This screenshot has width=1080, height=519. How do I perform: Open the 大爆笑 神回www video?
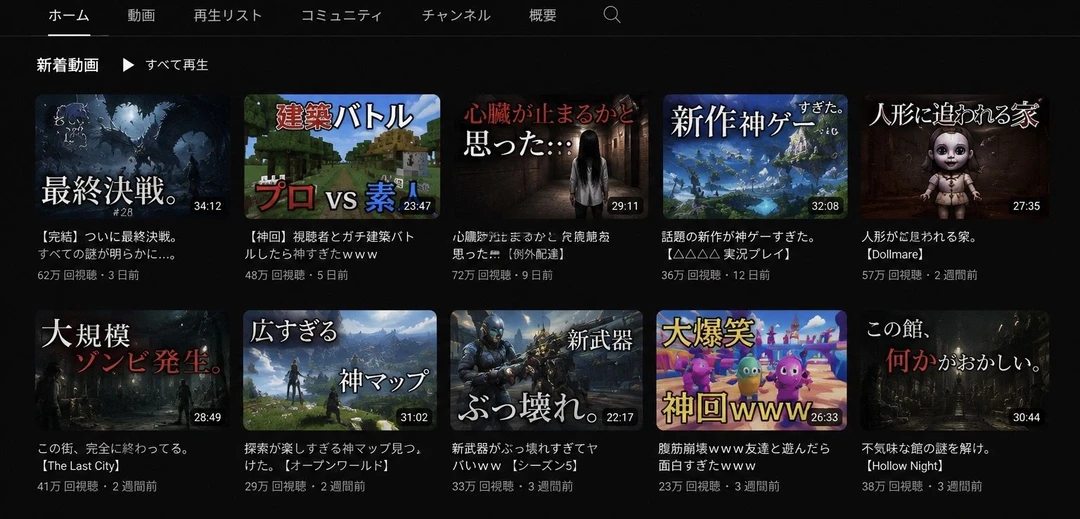751,370
